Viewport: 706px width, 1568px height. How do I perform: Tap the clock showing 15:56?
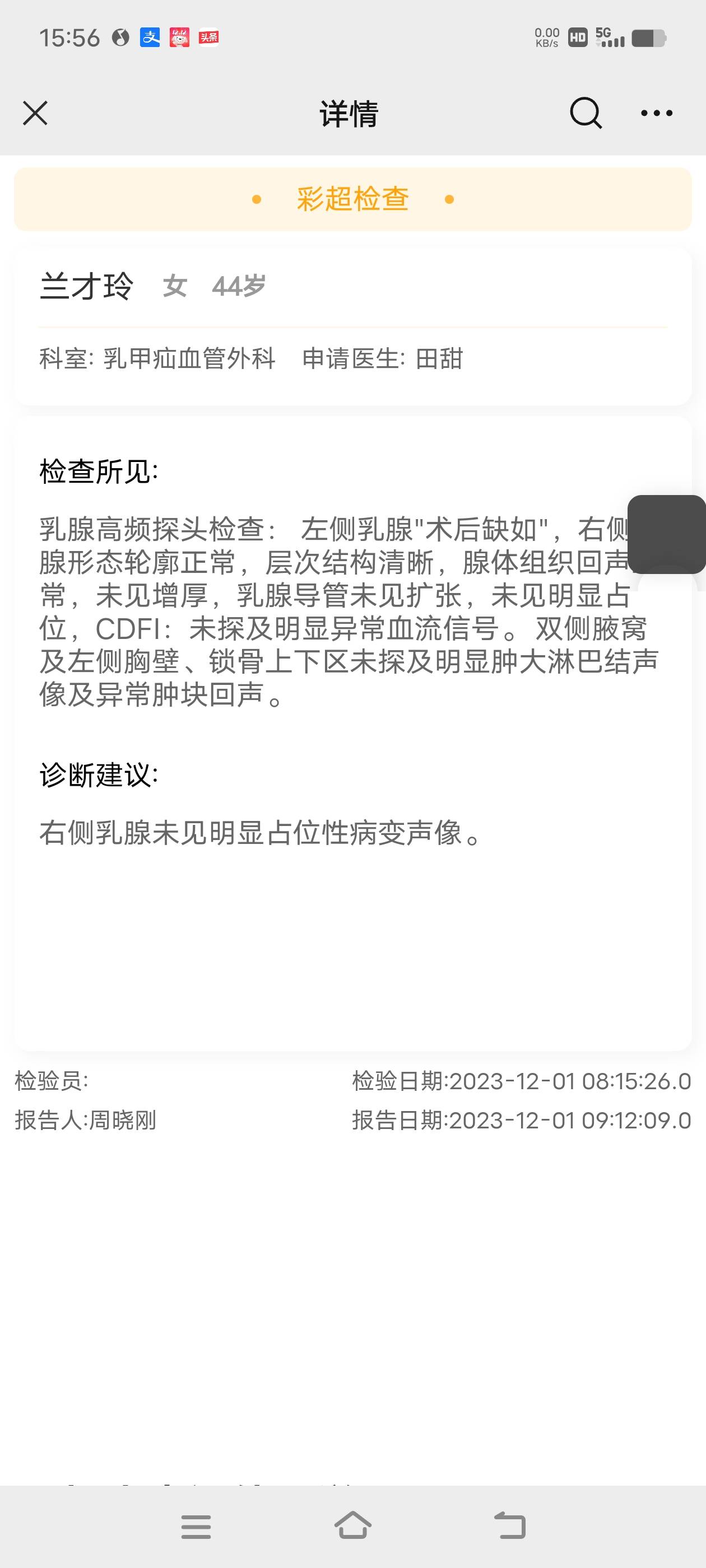tap(71, 38)
